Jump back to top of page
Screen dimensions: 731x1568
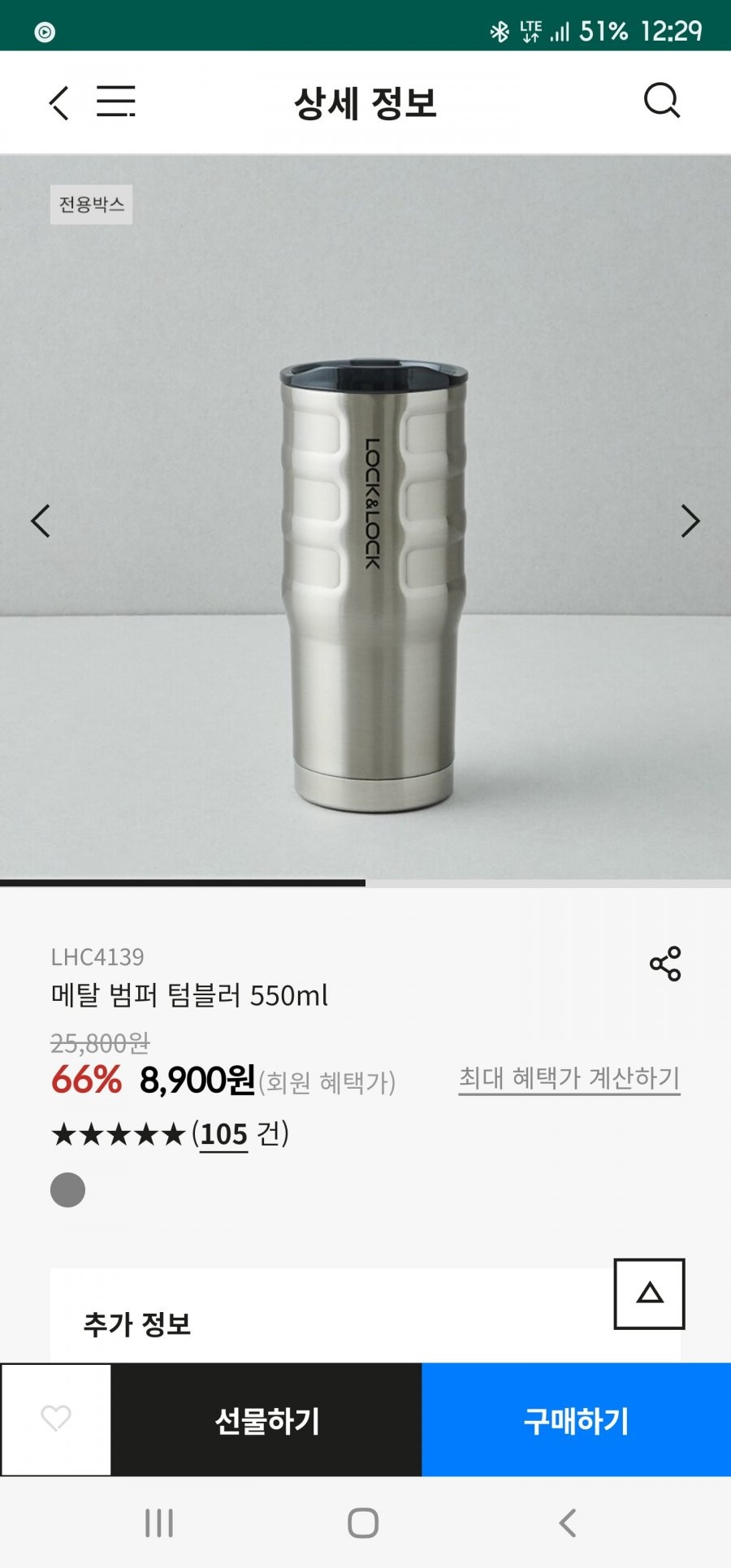[x=649, y=1293]
